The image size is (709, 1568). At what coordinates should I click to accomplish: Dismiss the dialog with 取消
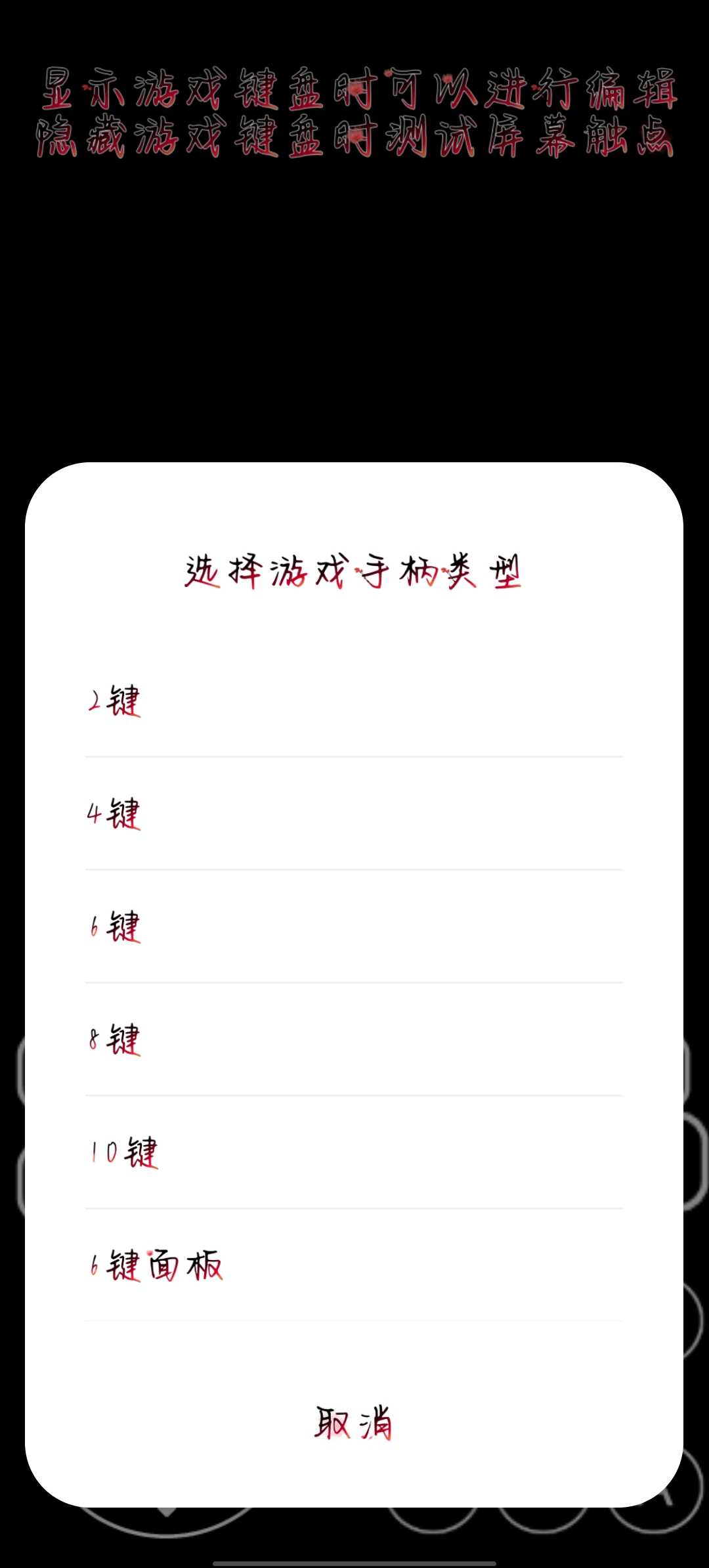point(353,1424)
